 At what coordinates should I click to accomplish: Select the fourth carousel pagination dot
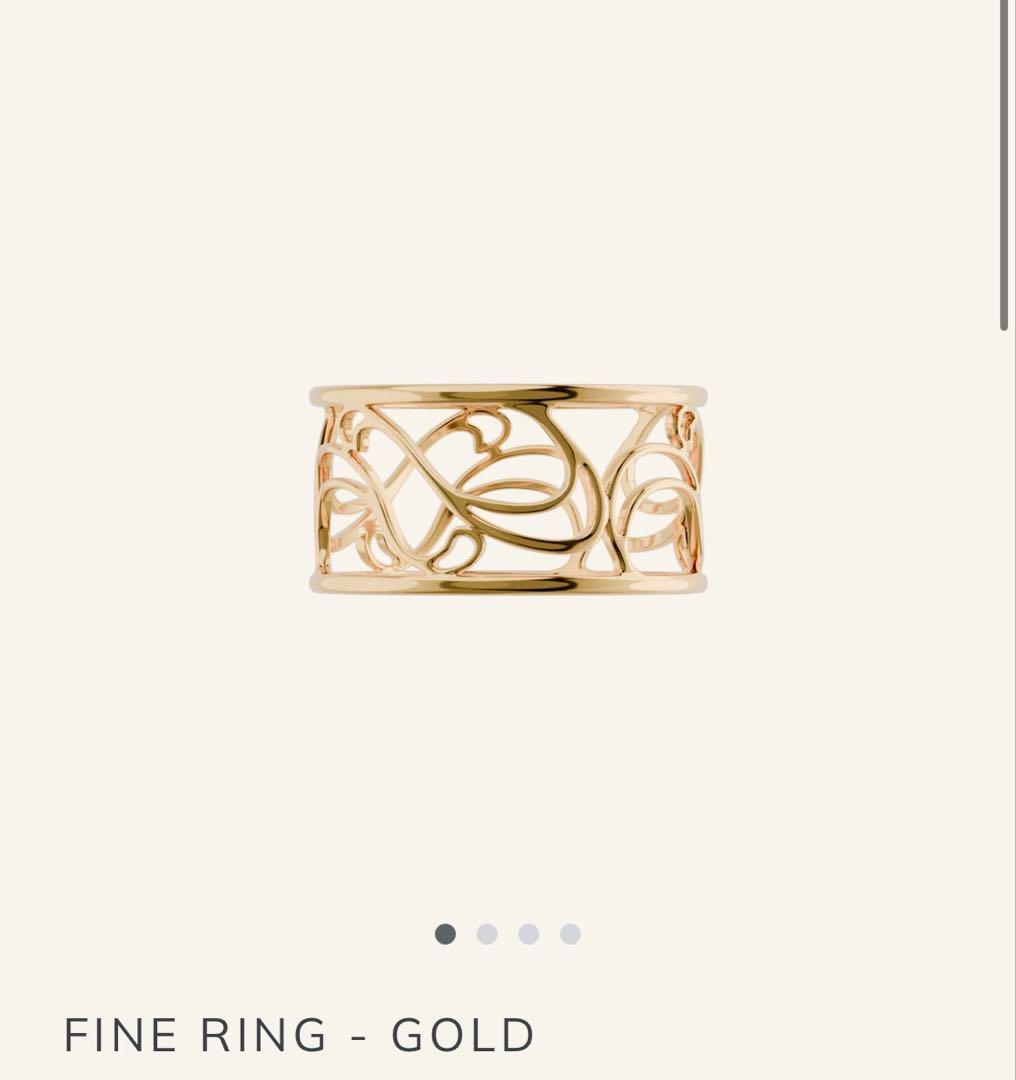coord(568,934)
